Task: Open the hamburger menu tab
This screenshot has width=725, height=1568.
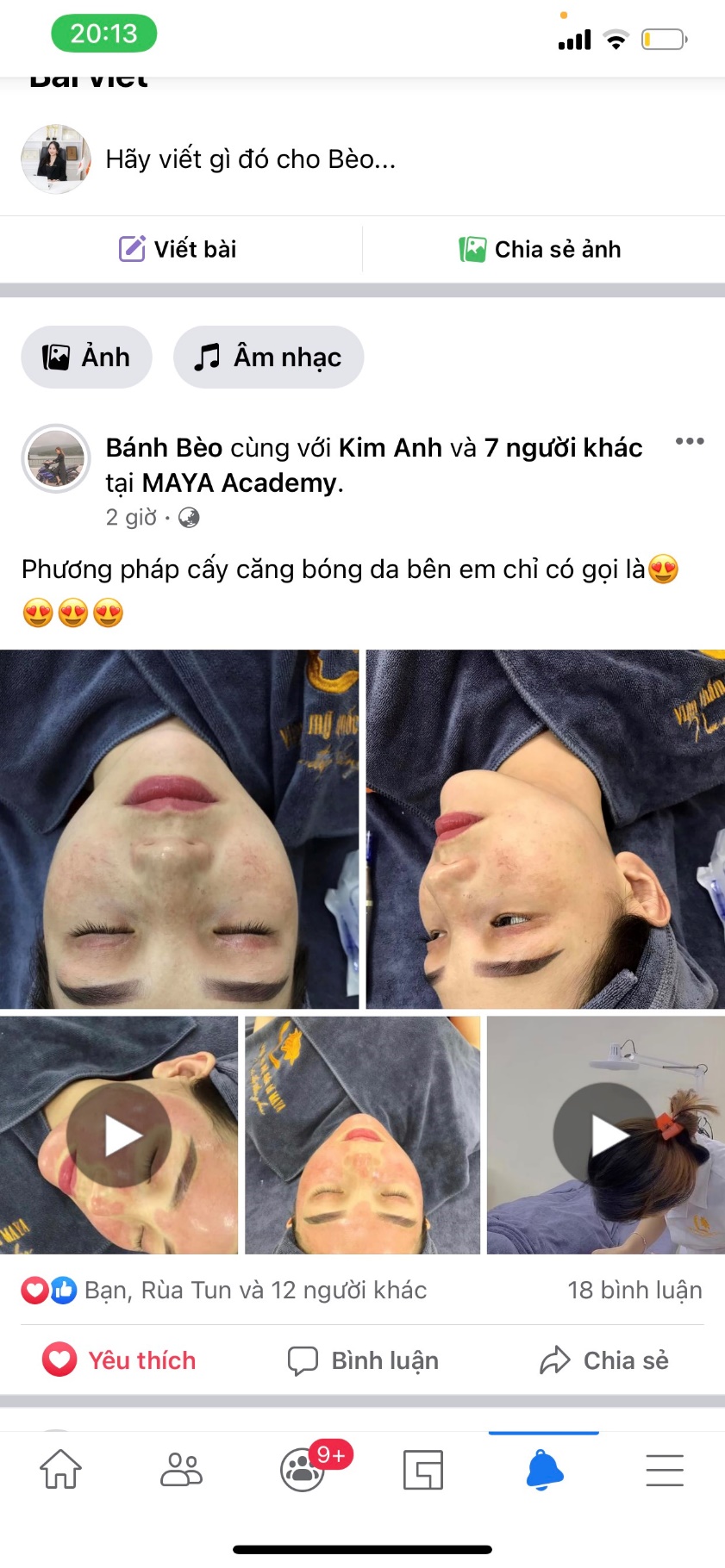Action: (665, 1469)
